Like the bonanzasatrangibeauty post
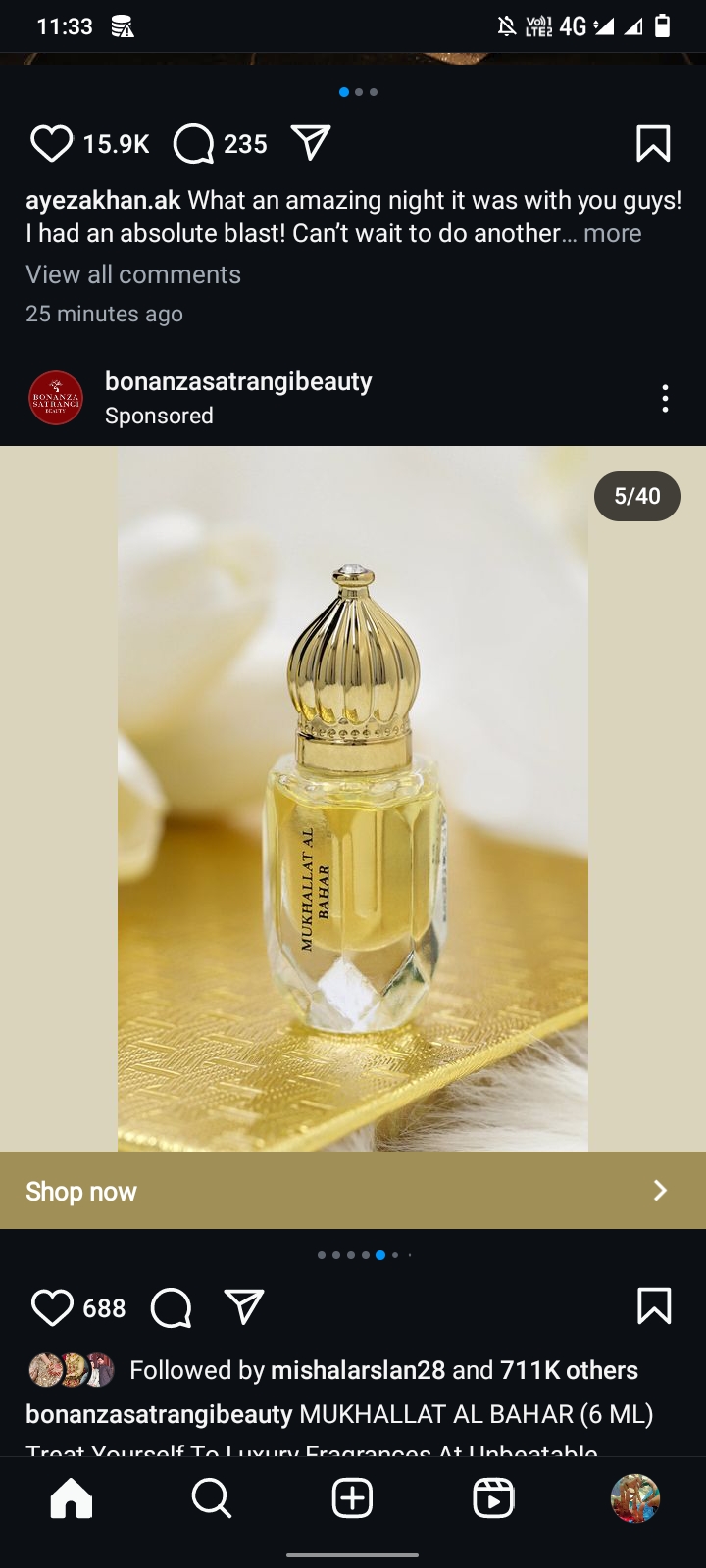Screen dimensions: 706x1568 (52, 1307)
